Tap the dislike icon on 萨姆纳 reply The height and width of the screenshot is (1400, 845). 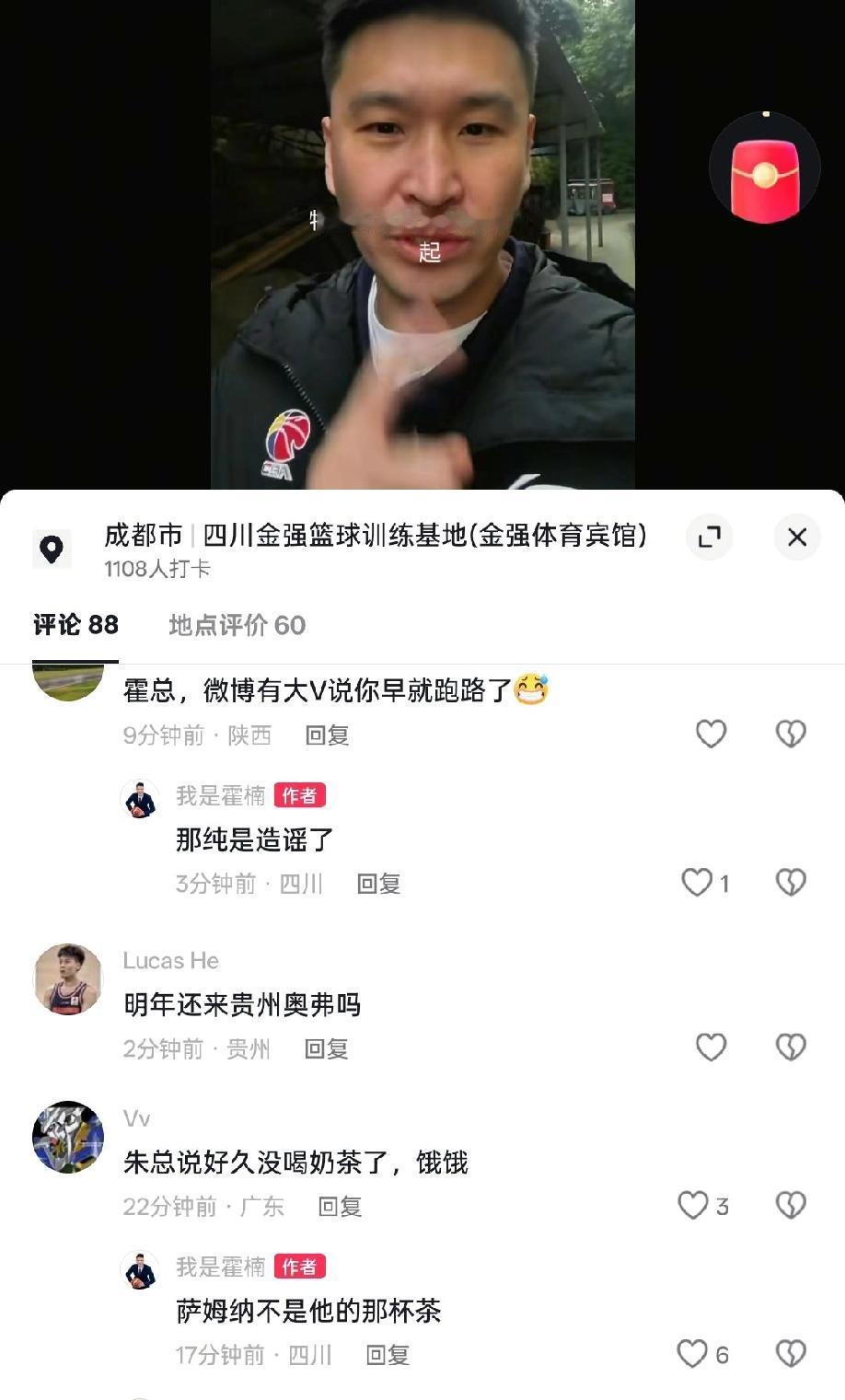pyautogui.click(x=789, y=1353)
